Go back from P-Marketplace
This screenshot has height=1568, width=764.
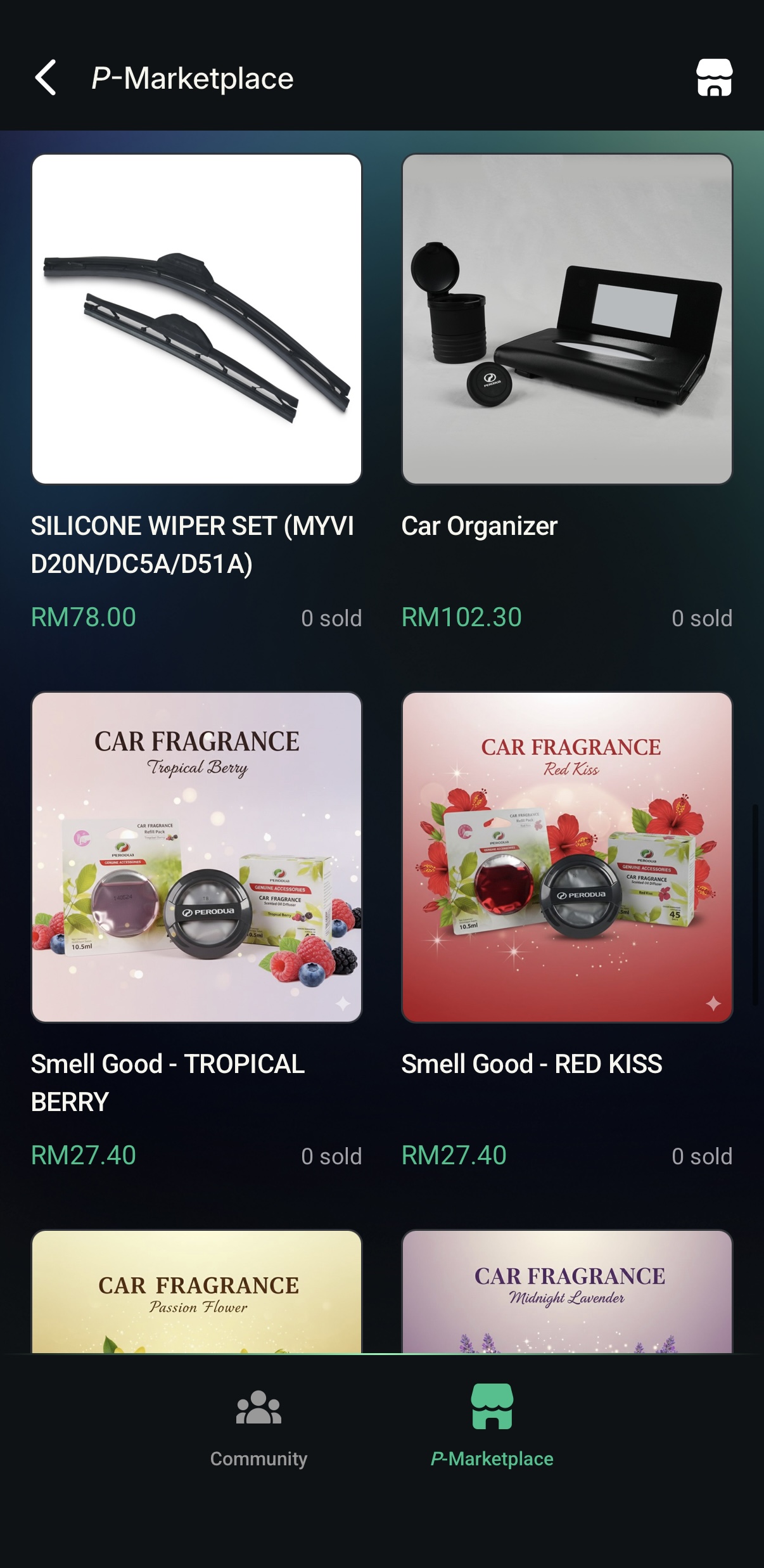(x=46, y=78)
